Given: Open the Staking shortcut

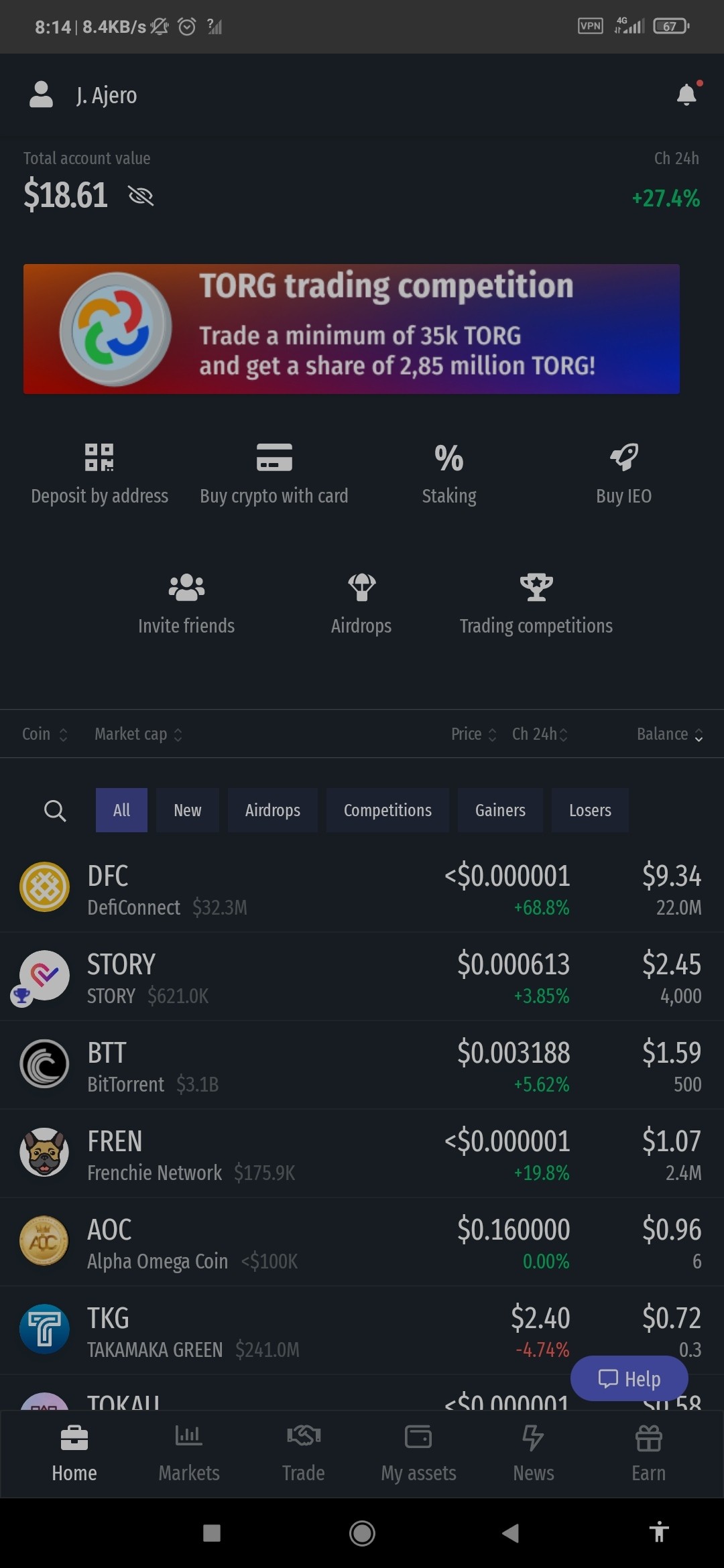Looking at the screenshot, I should 449,474.
